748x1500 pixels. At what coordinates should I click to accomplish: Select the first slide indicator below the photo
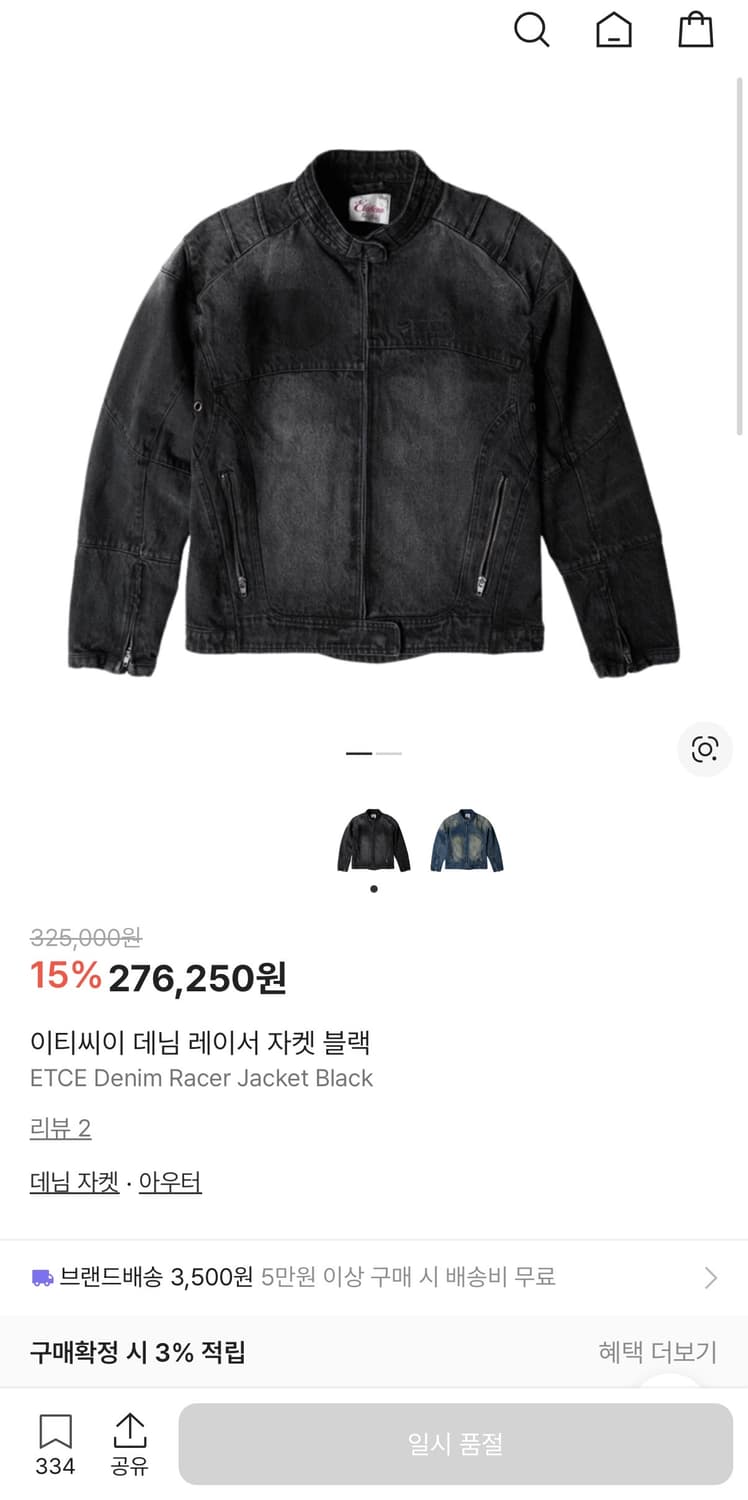[358, 751]
